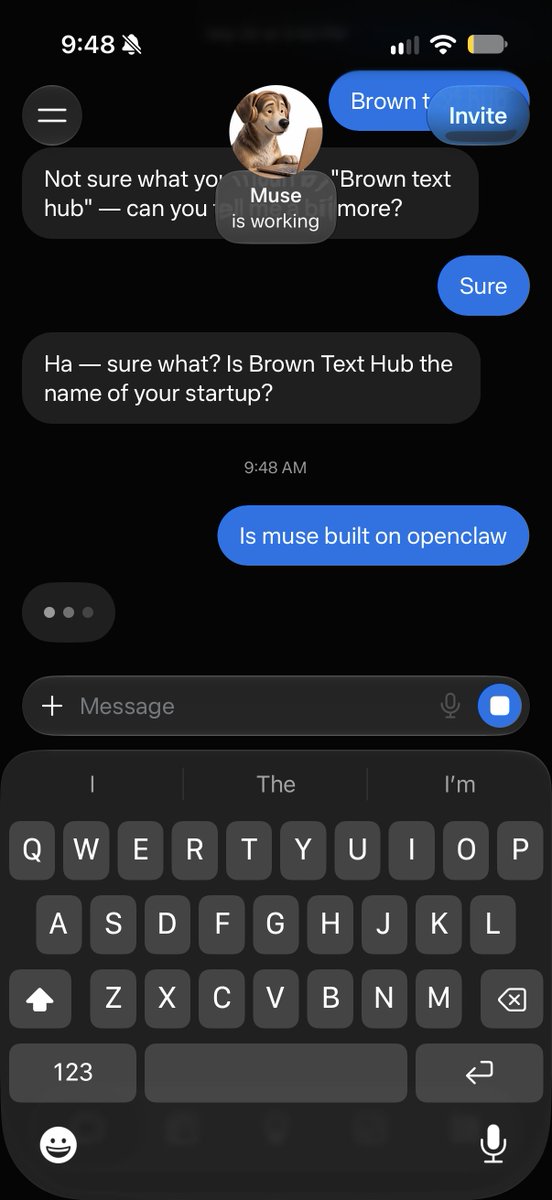Open the hamburger menu button
This screenshot has height=1200, width=552.
click(x=52, y=115)
